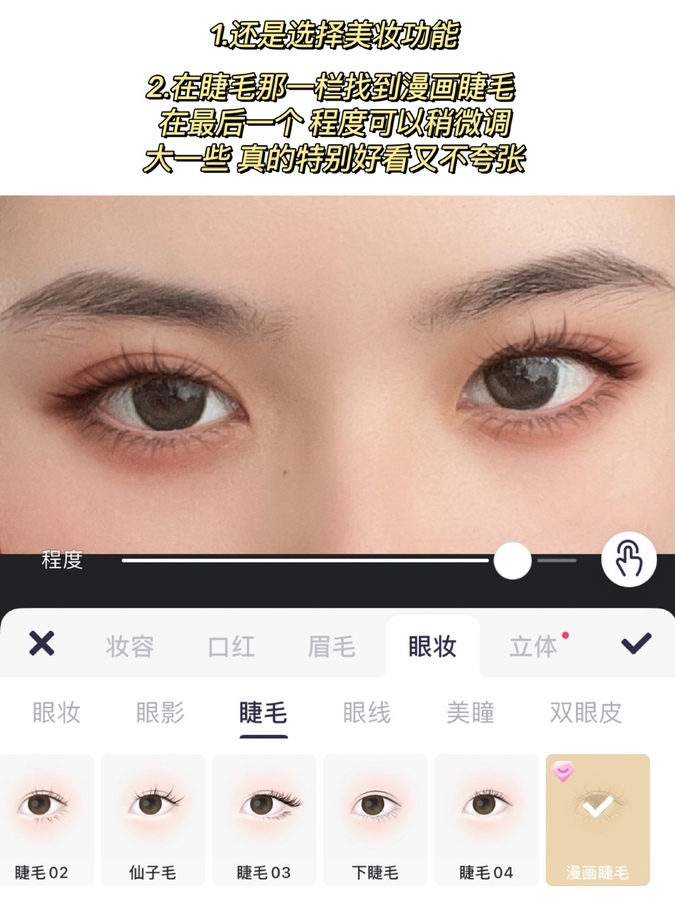Select the 眼妆 main tab
675x900 pixels.
[432, 646]
